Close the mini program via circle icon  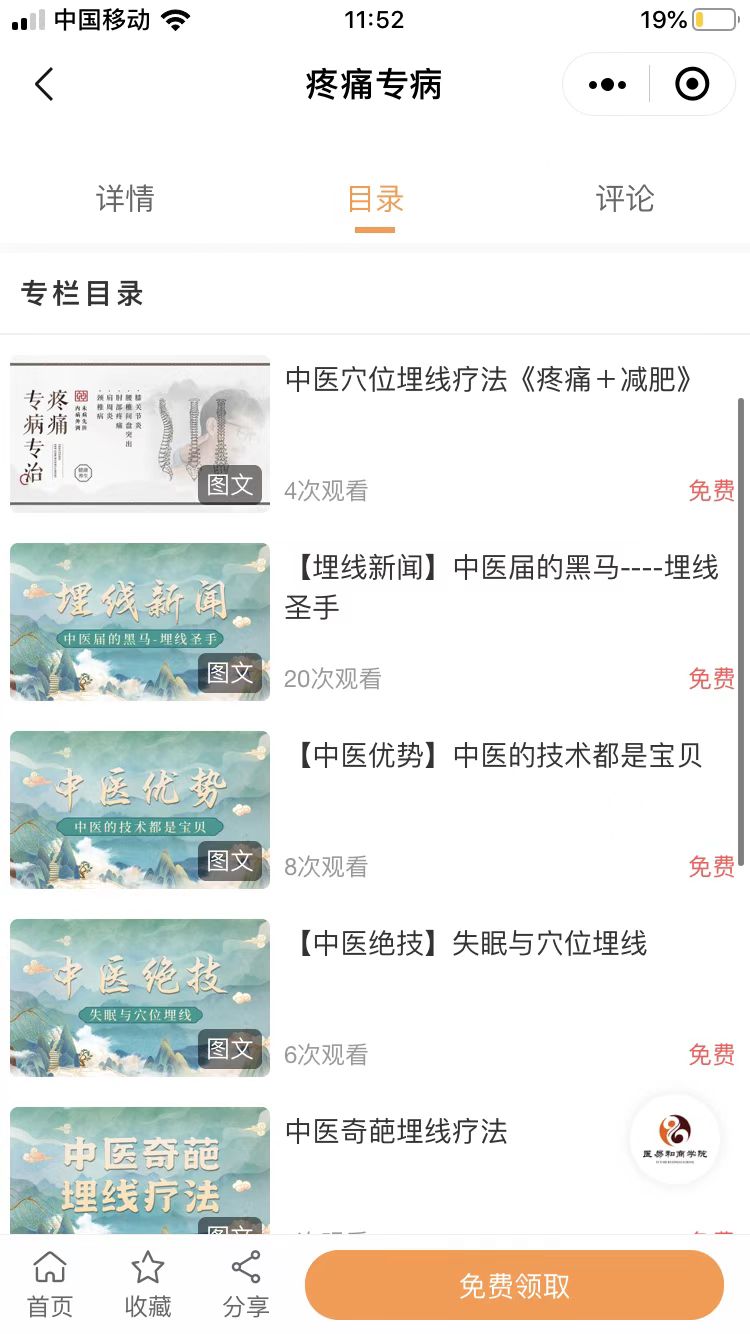tap(692, 85)
